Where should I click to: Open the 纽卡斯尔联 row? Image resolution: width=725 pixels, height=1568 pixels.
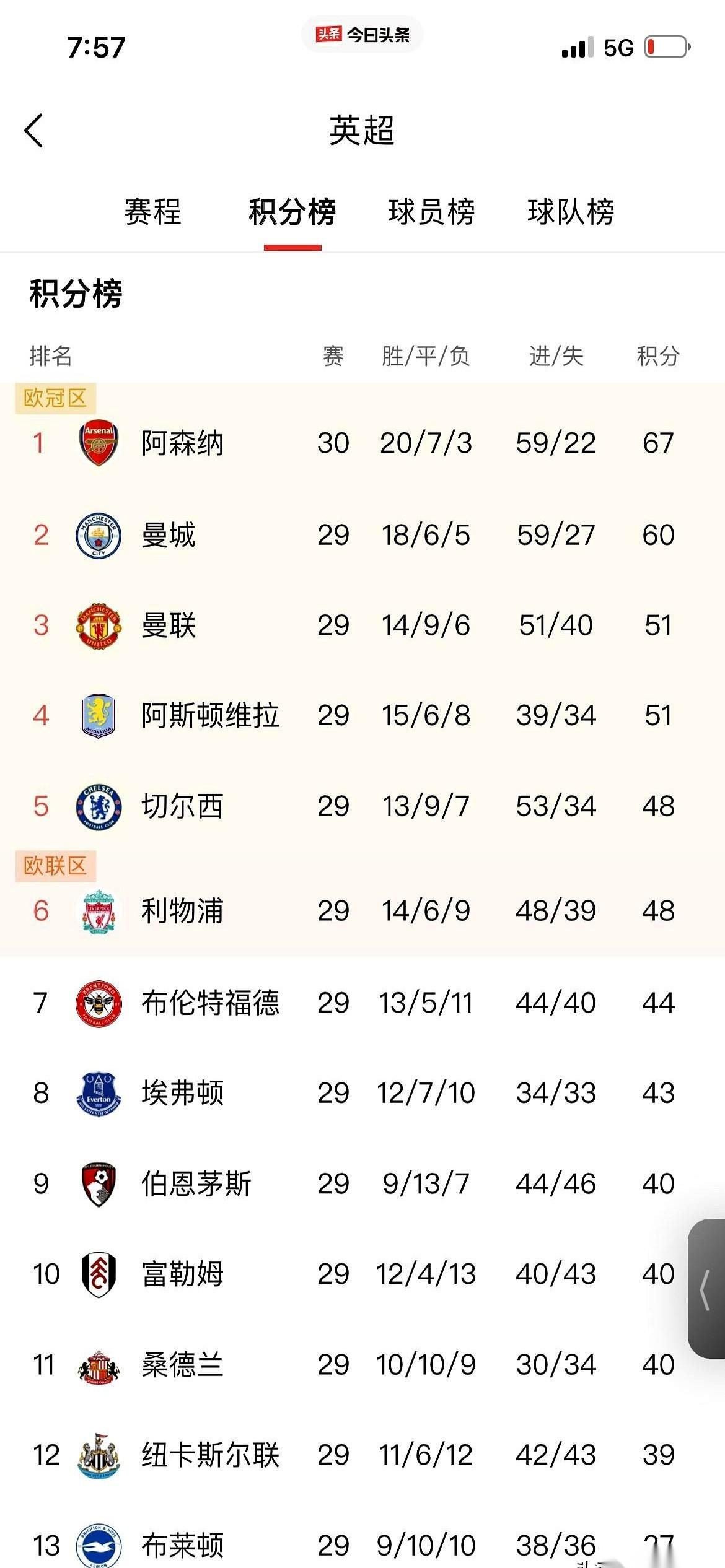coord(362,1455)
